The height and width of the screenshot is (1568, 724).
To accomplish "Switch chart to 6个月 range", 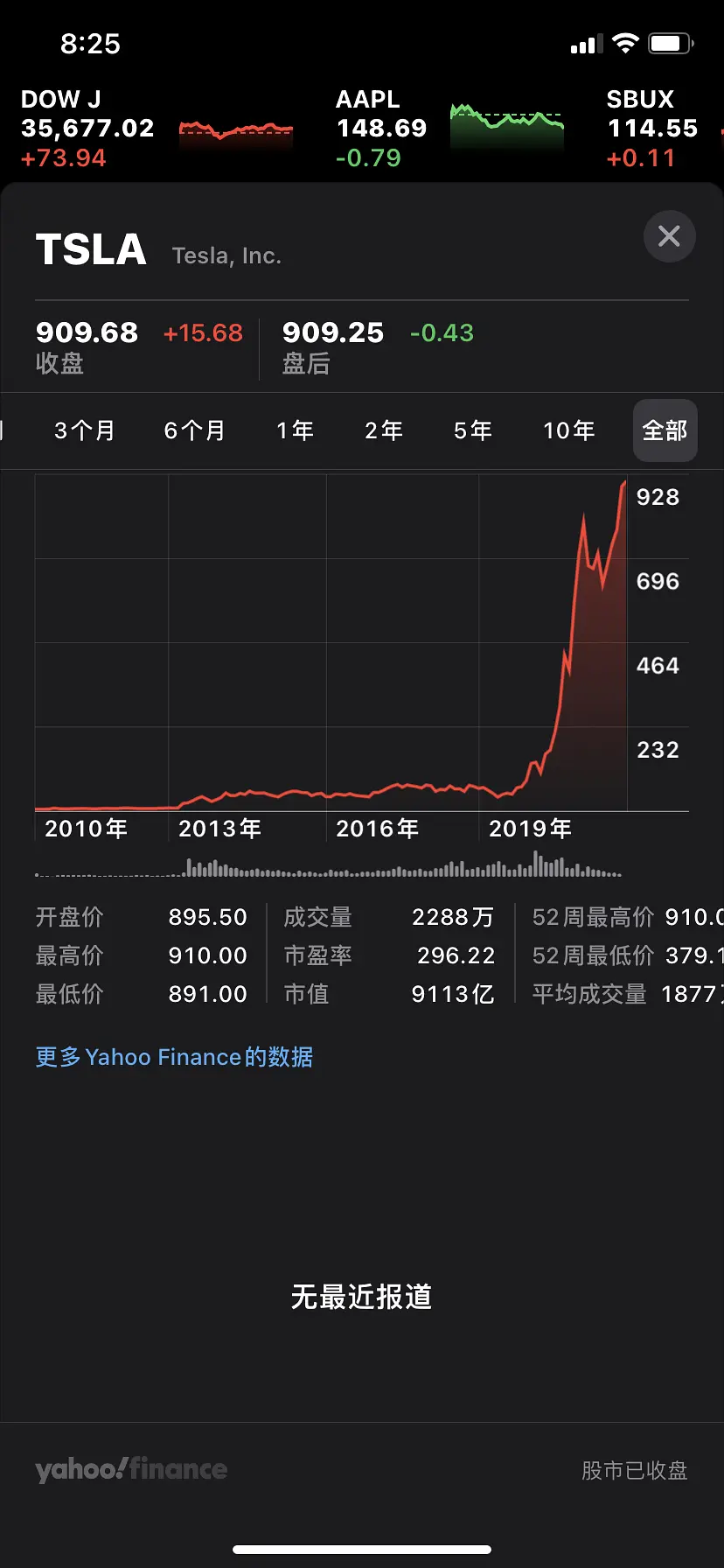I will 195,430.
